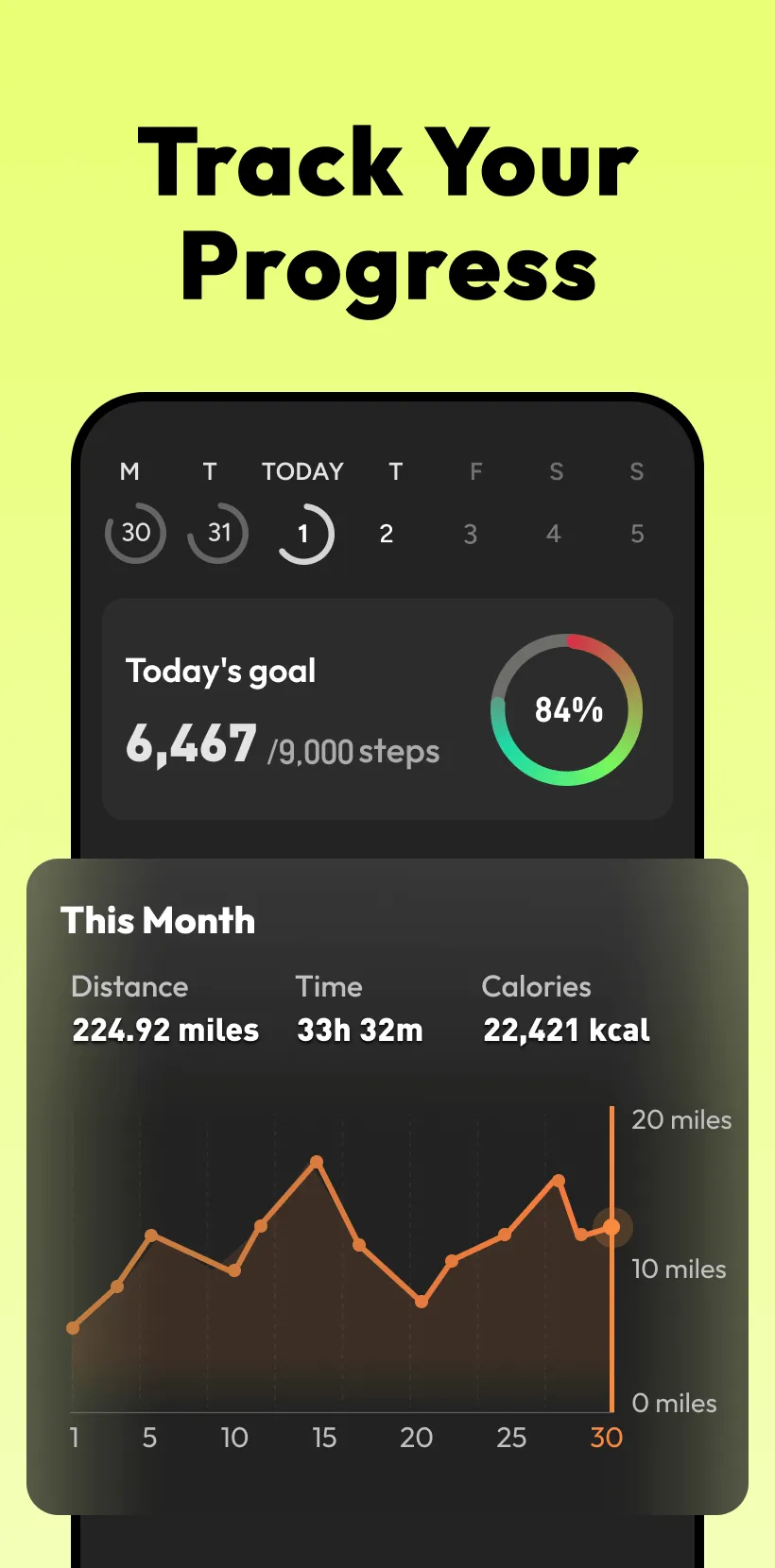
Task: Toggle Sunday's day 5 activity marker
Action: (636, 534)
